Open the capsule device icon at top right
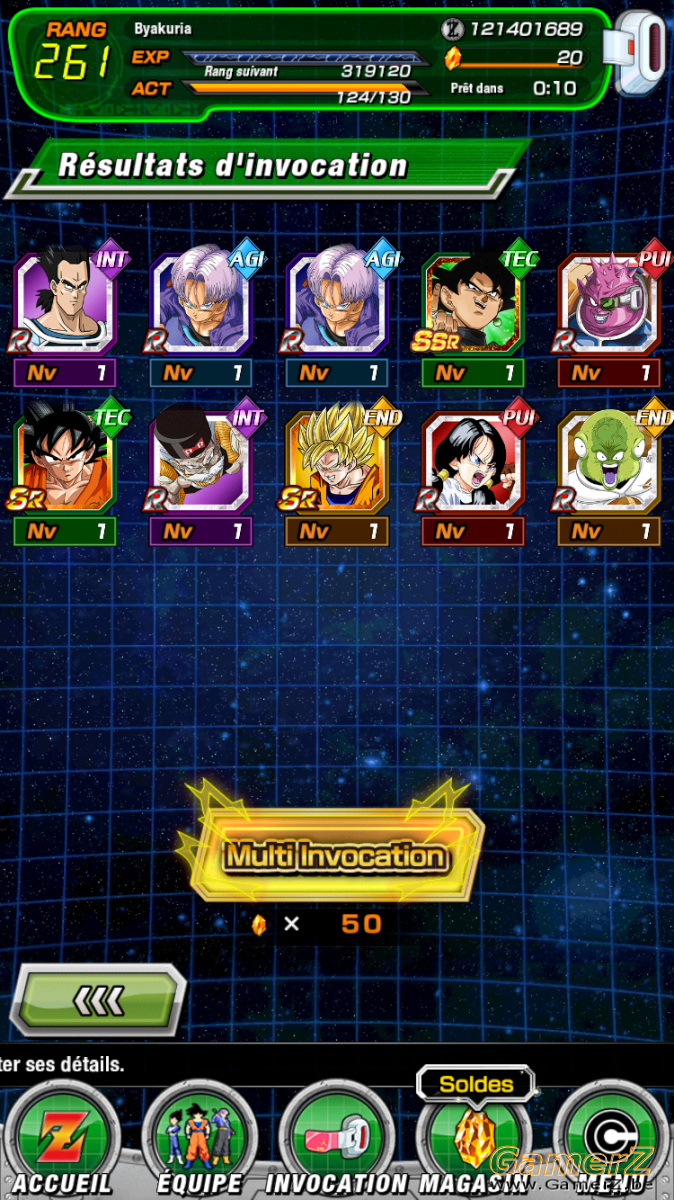This screenshot has width=674, height=1200. coord(641,57)
